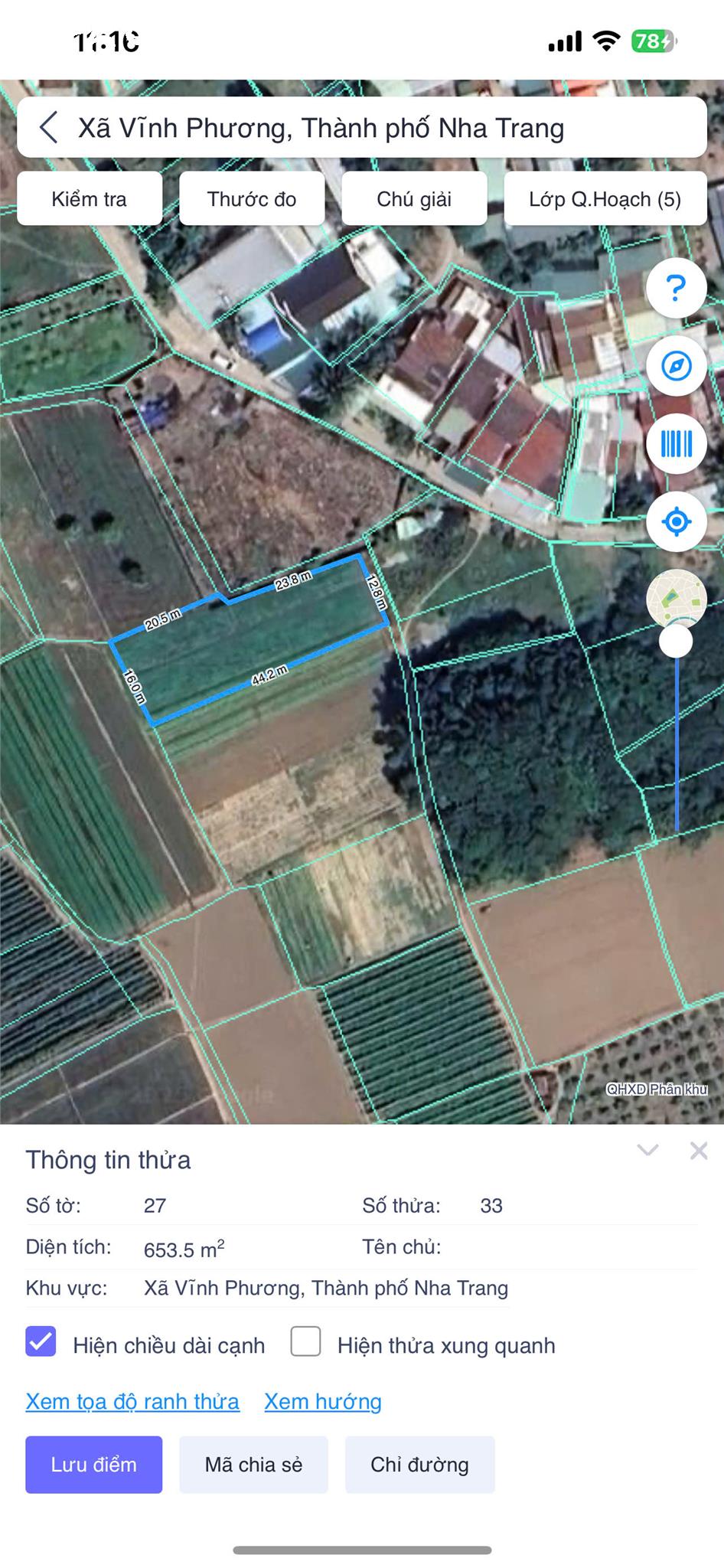Tap the back arrow beside the address bar

[x=47, y=126]
